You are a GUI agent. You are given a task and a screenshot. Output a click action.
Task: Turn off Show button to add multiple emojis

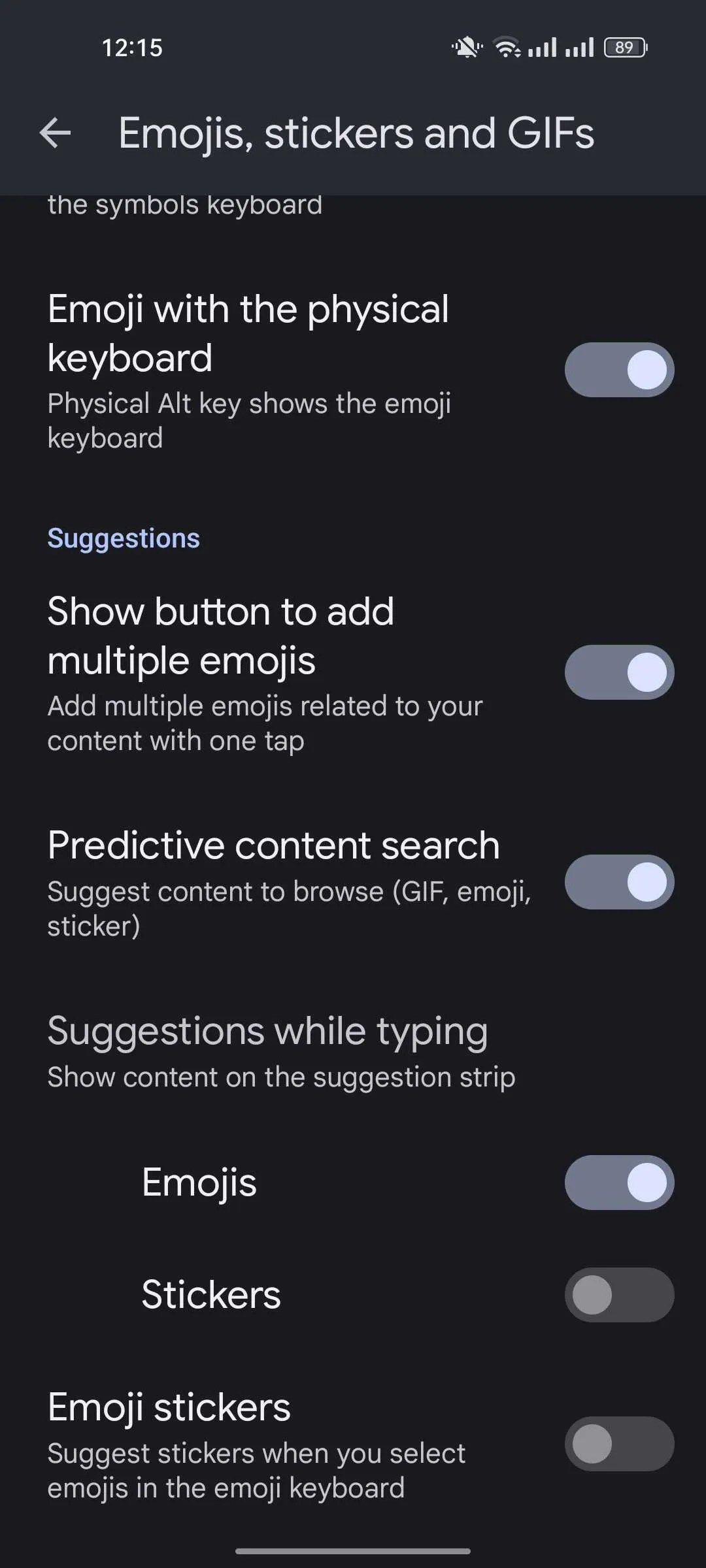(x=618, y=672)
